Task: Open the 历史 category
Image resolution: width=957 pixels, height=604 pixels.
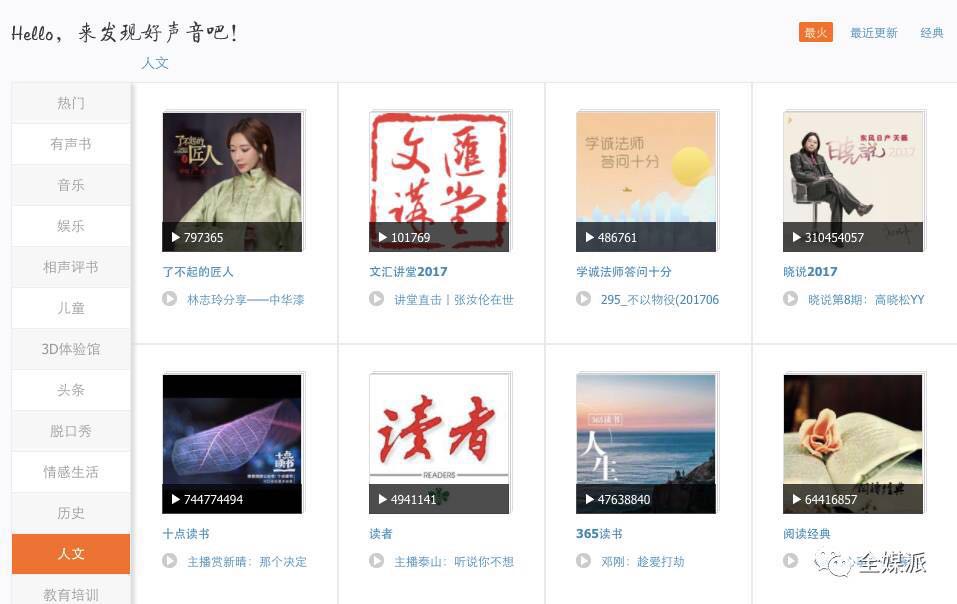Action: pyautogui.click(x=71, y=513)
